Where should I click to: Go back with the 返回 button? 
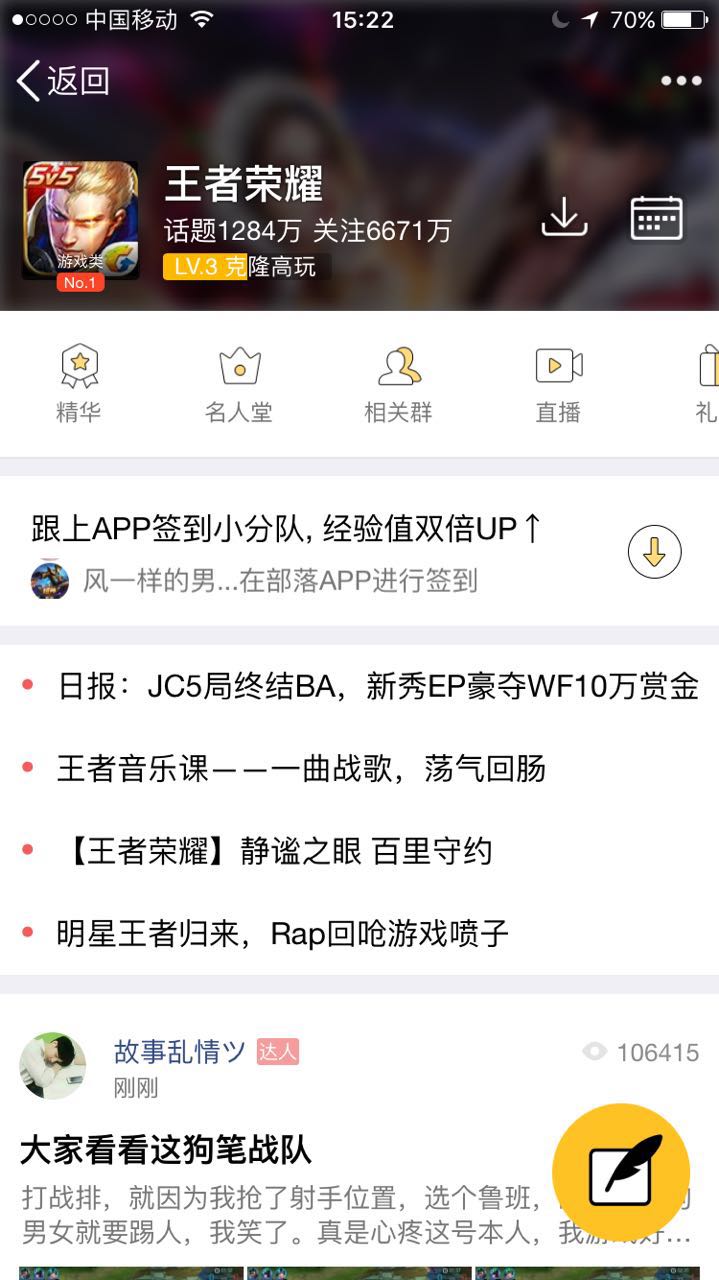pyautogui.click(x=63, y=81)
